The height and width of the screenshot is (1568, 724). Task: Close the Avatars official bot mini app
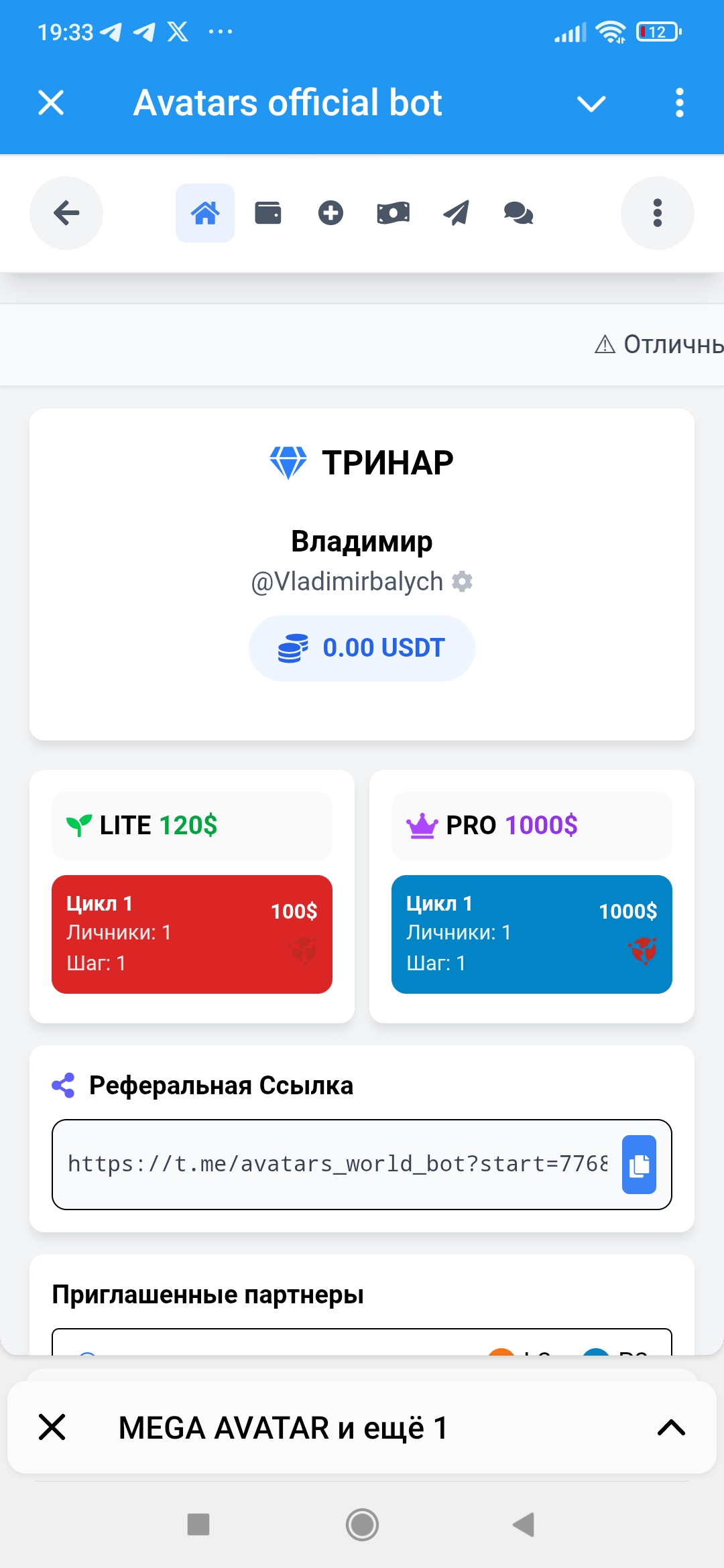pyautogui.click(x=51, y=103)
